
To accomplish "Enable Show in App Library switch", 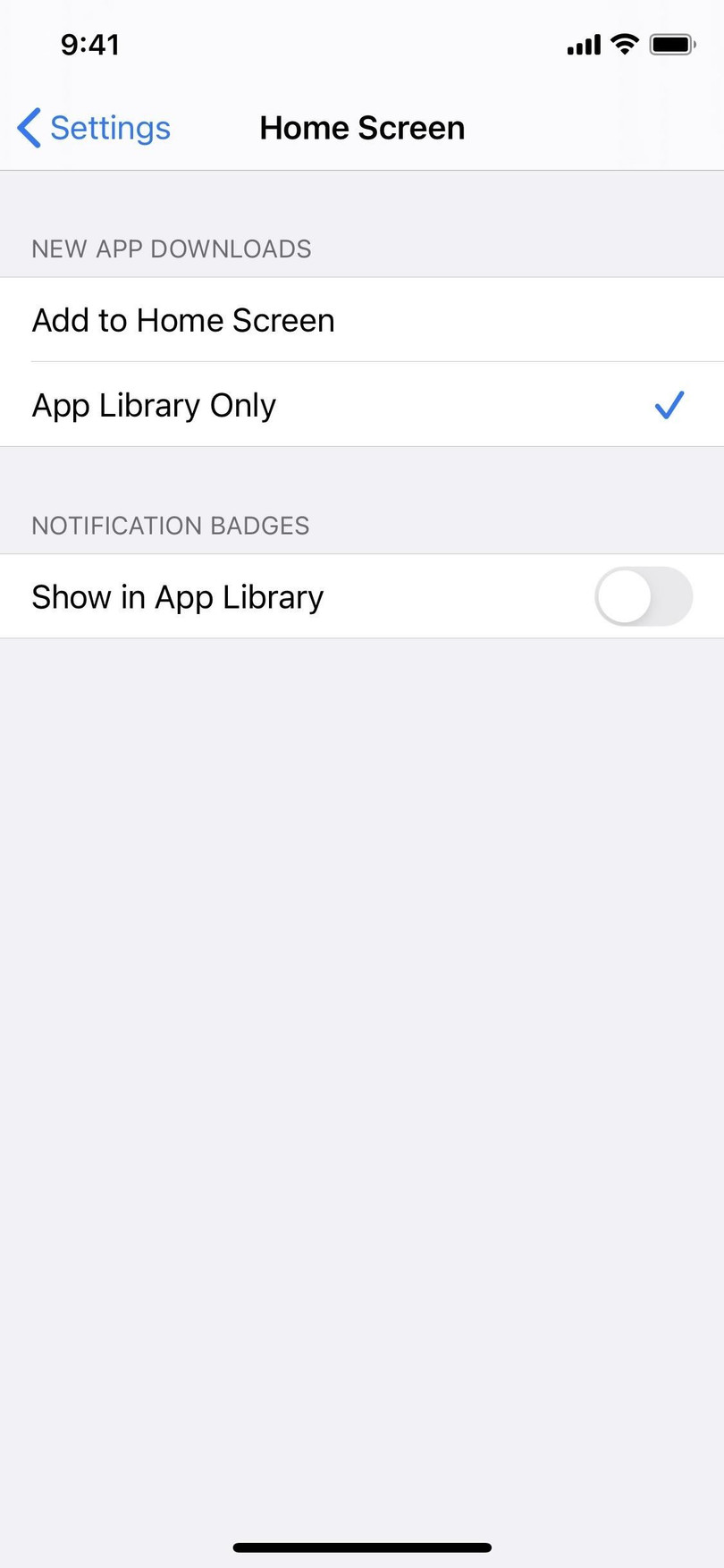I will 643,596.
